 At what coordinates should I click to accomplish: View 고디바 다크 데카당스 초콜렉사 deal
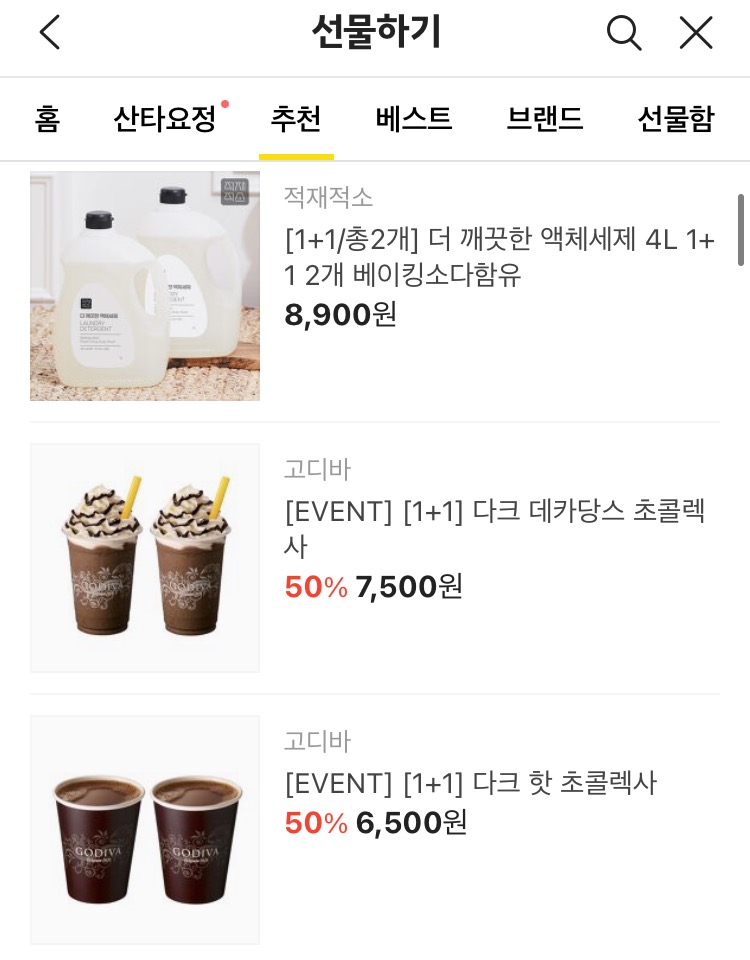click(x=375, y=558)
